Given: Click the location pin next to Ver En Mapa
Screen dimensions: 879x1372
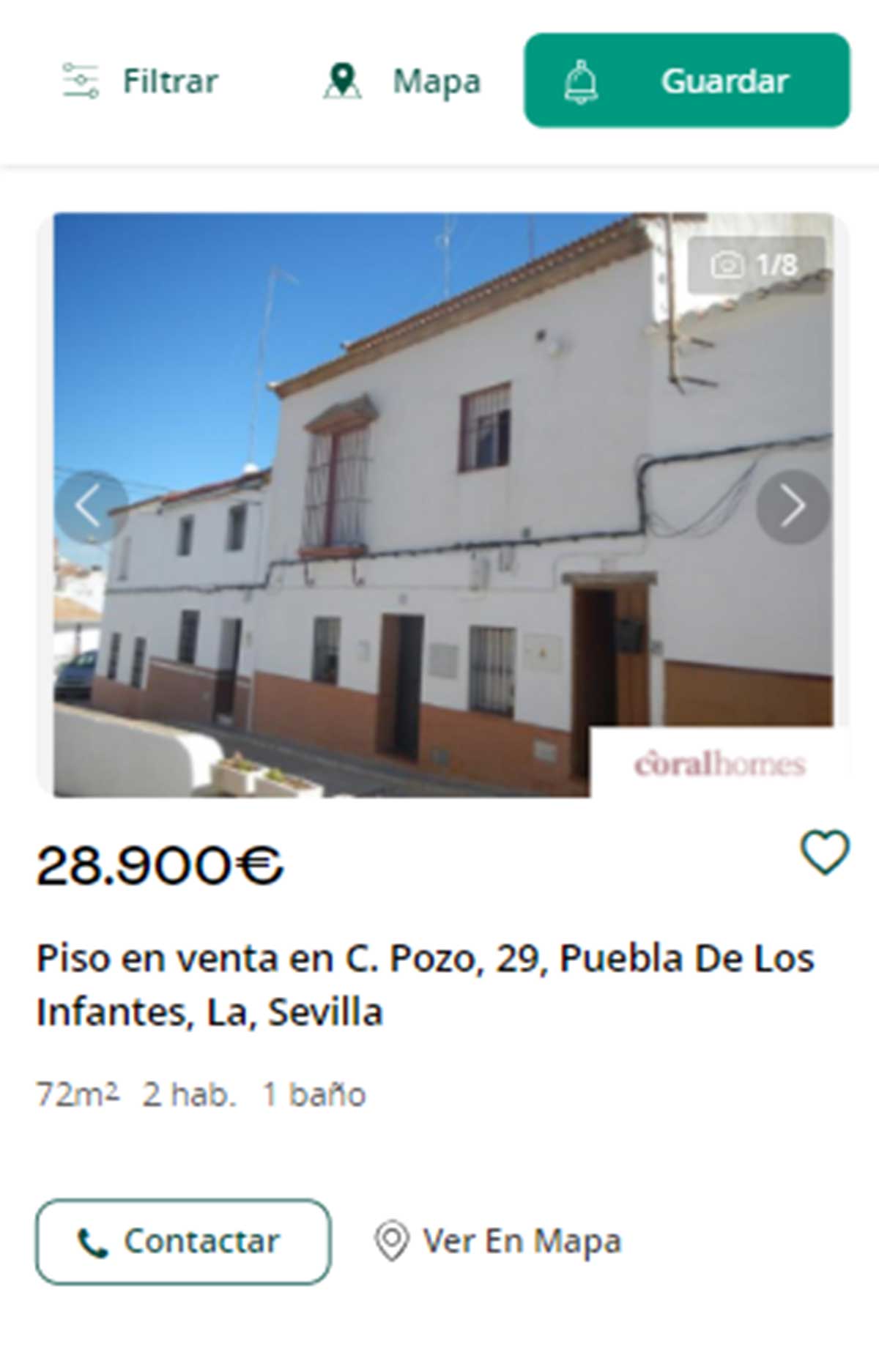Looking at the screenshot, I should [390, 1239].
